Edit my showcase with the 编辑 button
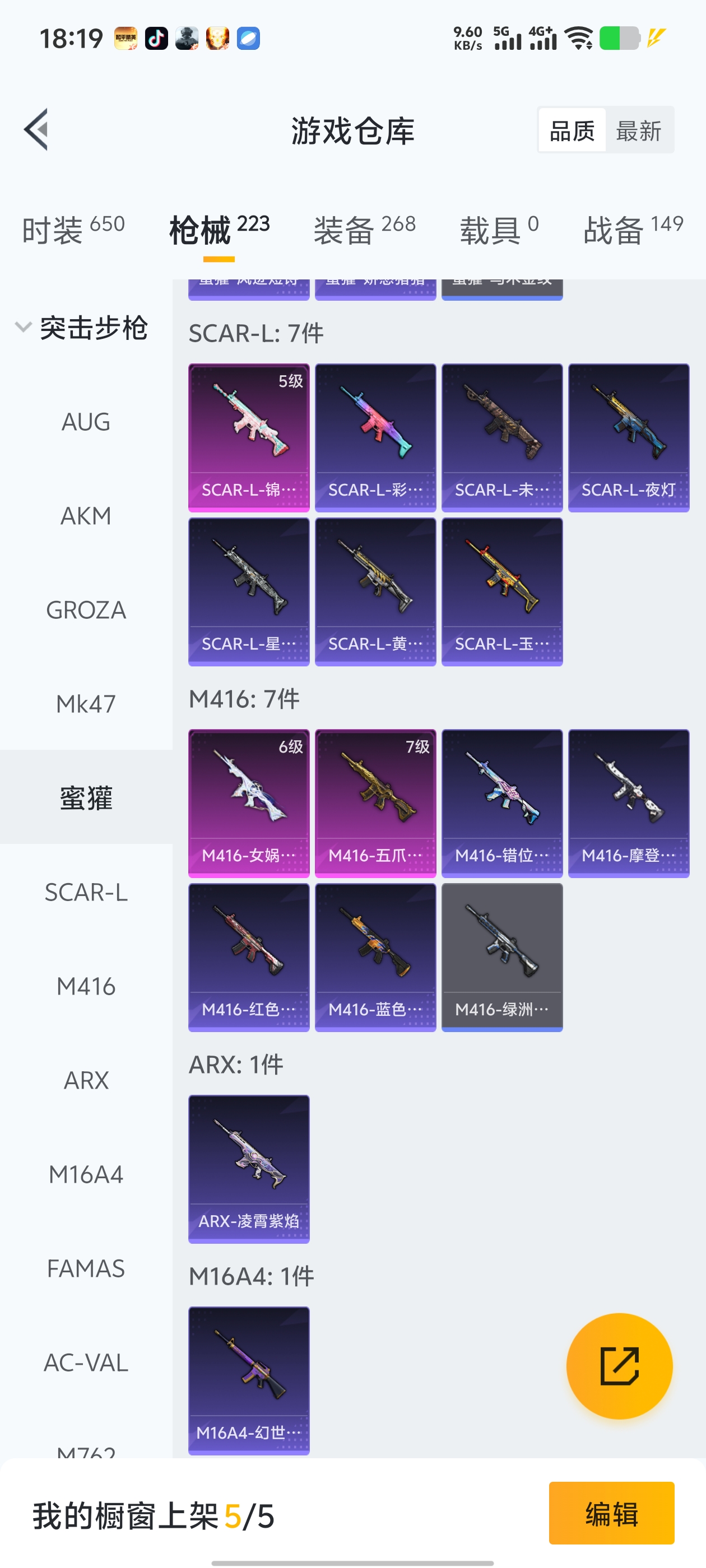This screenshot has width=706, height=1568. point(611,1513)
